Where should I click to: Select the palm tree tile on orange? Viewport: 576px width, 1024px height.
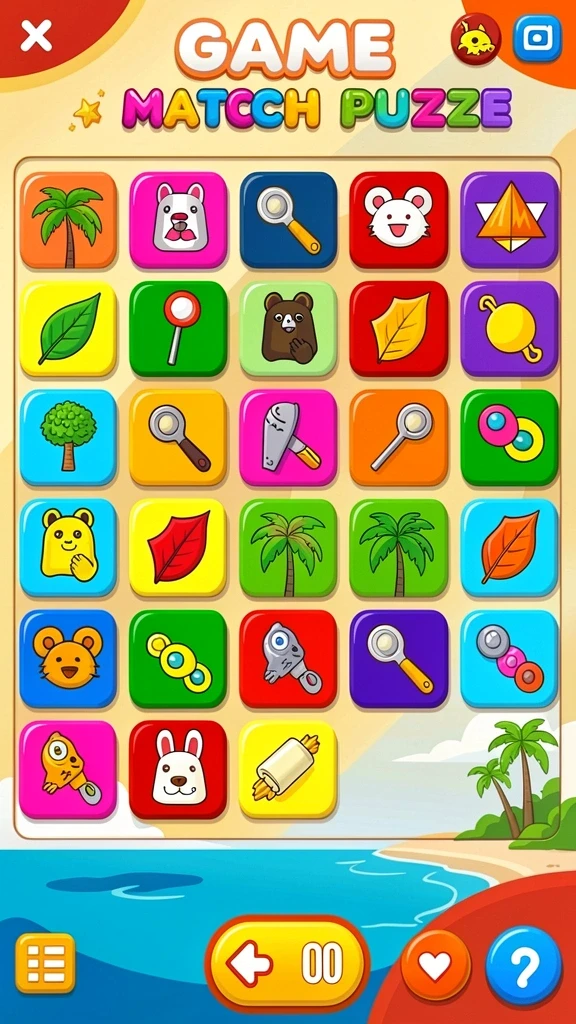coord(68,220)
